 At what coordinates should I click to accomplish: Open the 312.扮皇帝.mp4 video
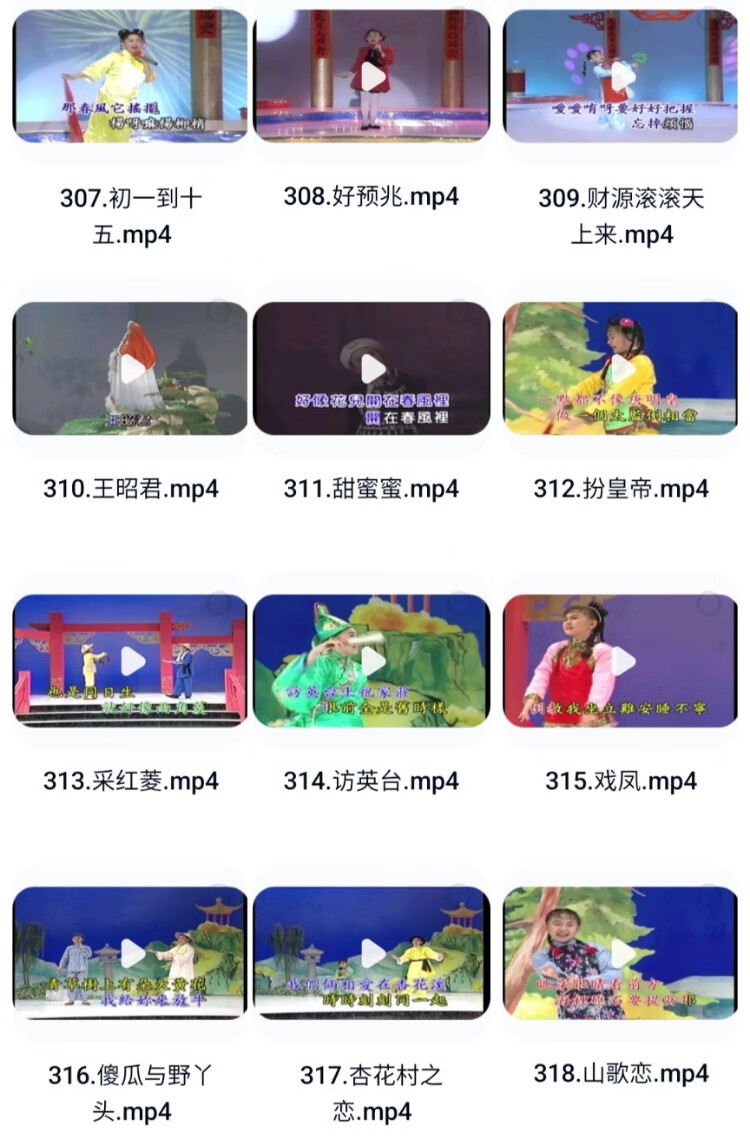tap(621, 368)
